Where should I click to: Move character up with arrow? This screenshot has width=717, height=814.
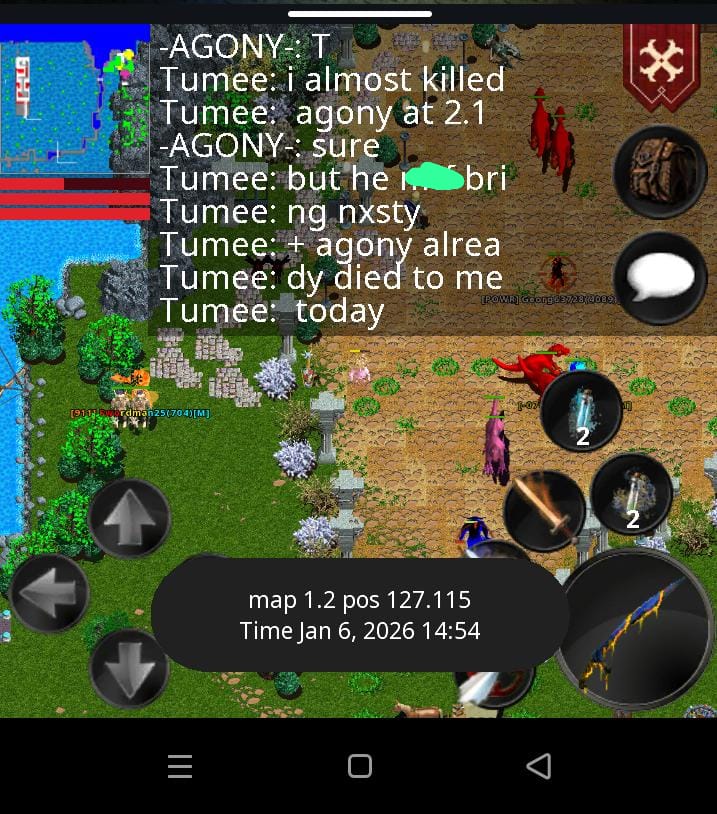click(129, 519)
